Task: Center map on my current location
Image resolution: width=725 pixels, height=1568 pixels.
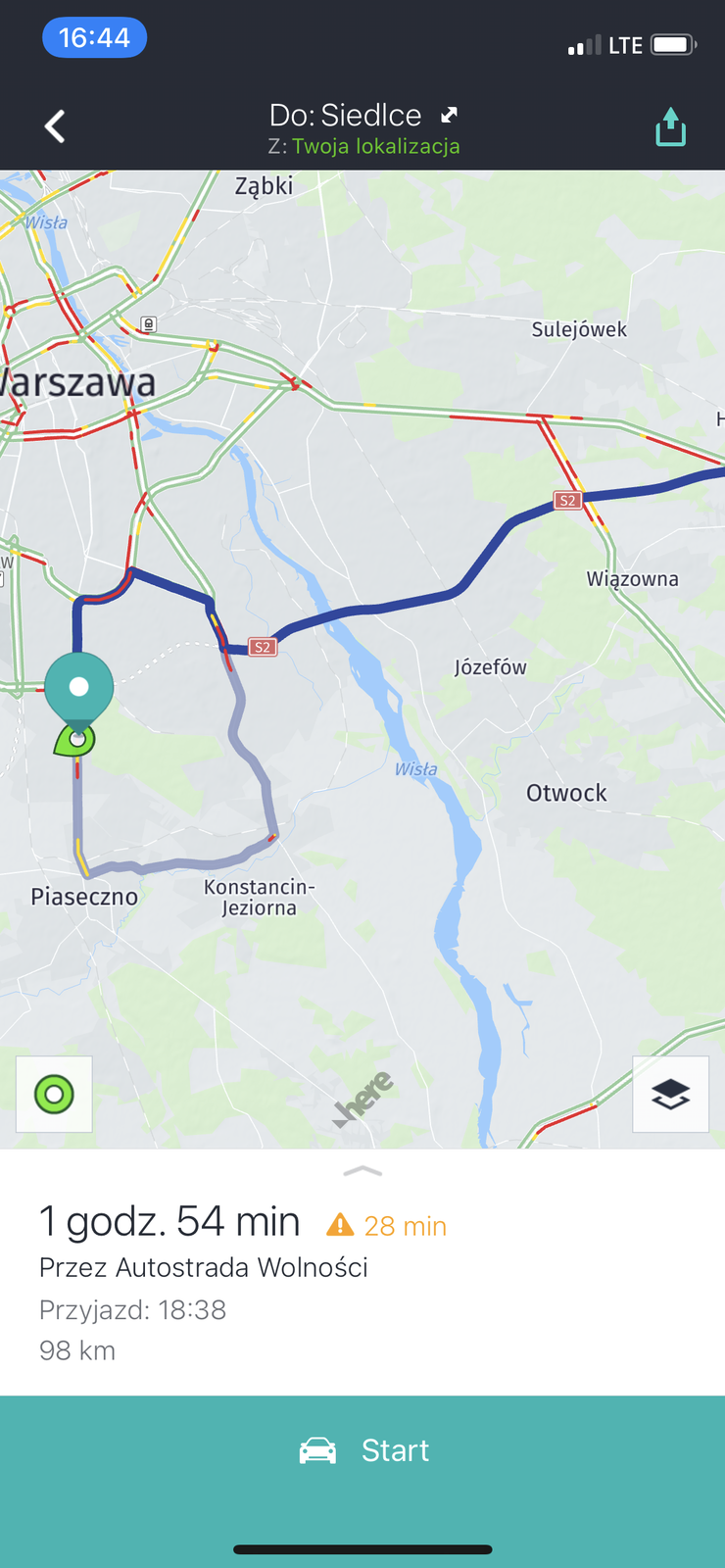Action: click(55, 1094)
